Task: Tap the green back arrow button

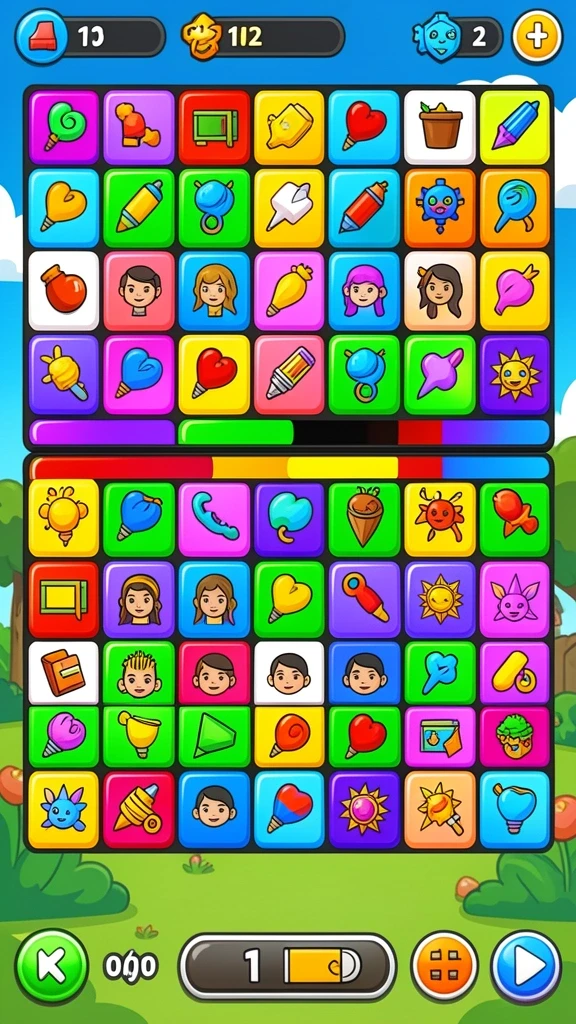Action: point(52,965)
